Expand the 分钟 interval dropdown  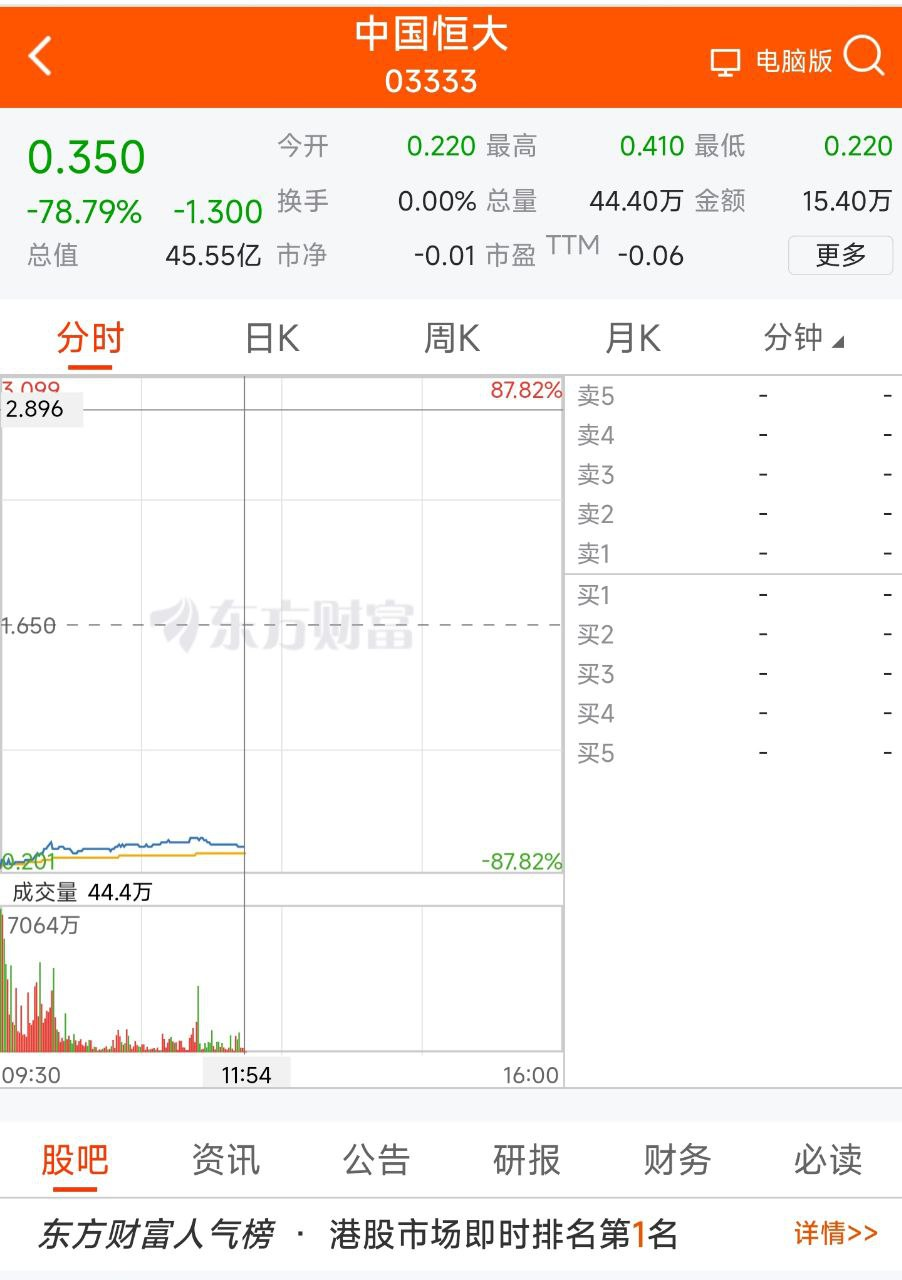(x=803, y=339)
